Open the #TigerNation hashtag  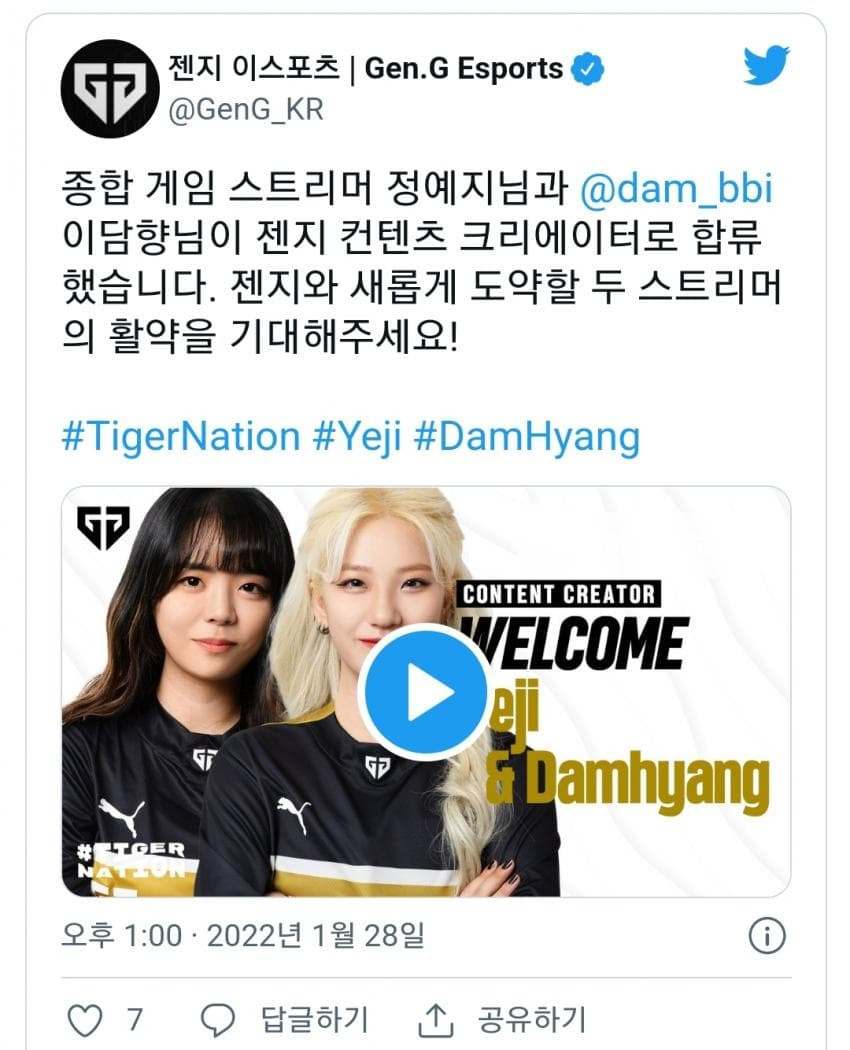[x=180, y=437]
